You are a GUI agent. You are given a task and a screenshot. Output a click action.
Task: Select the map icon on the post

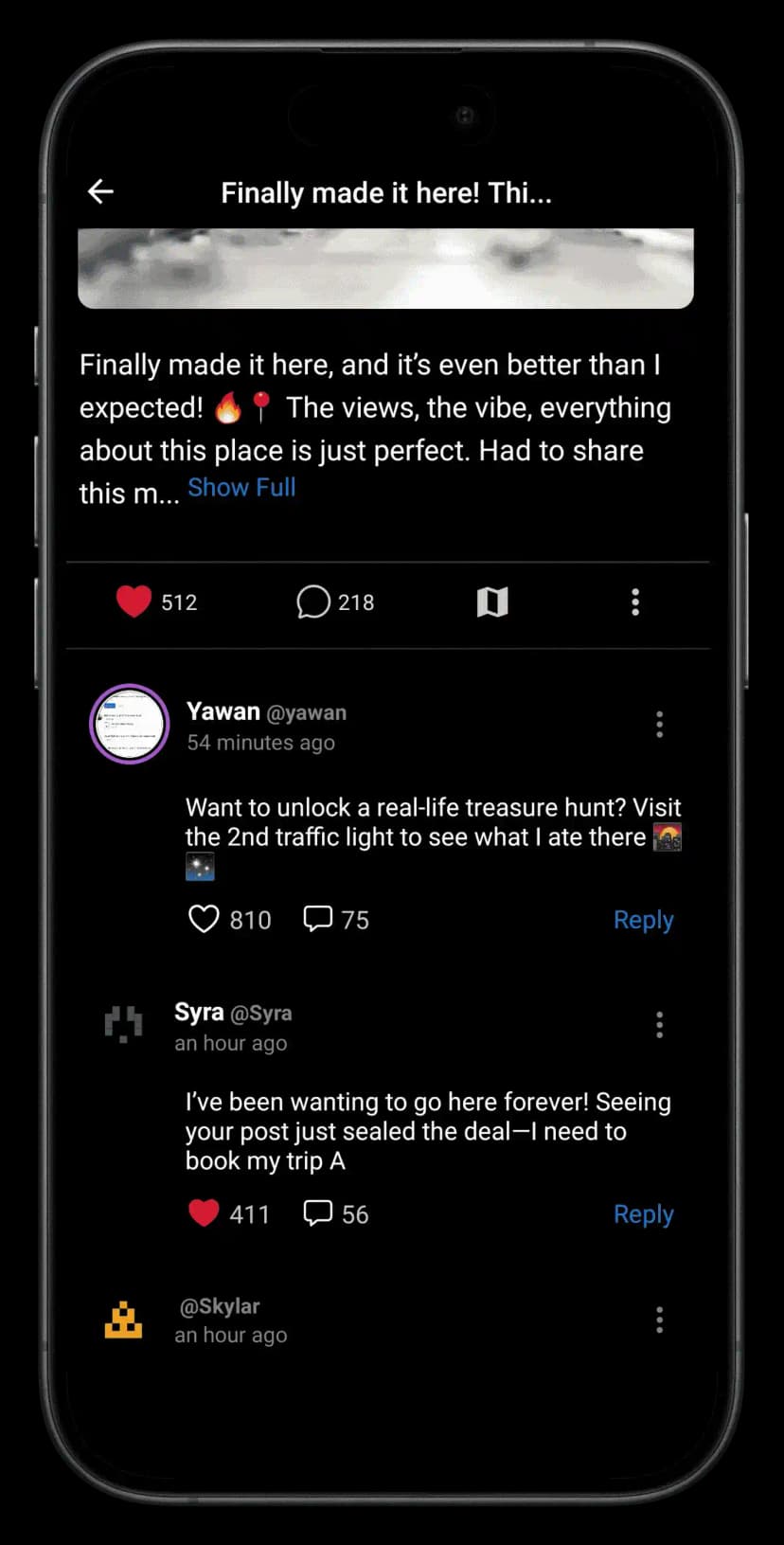pos(491,602)
